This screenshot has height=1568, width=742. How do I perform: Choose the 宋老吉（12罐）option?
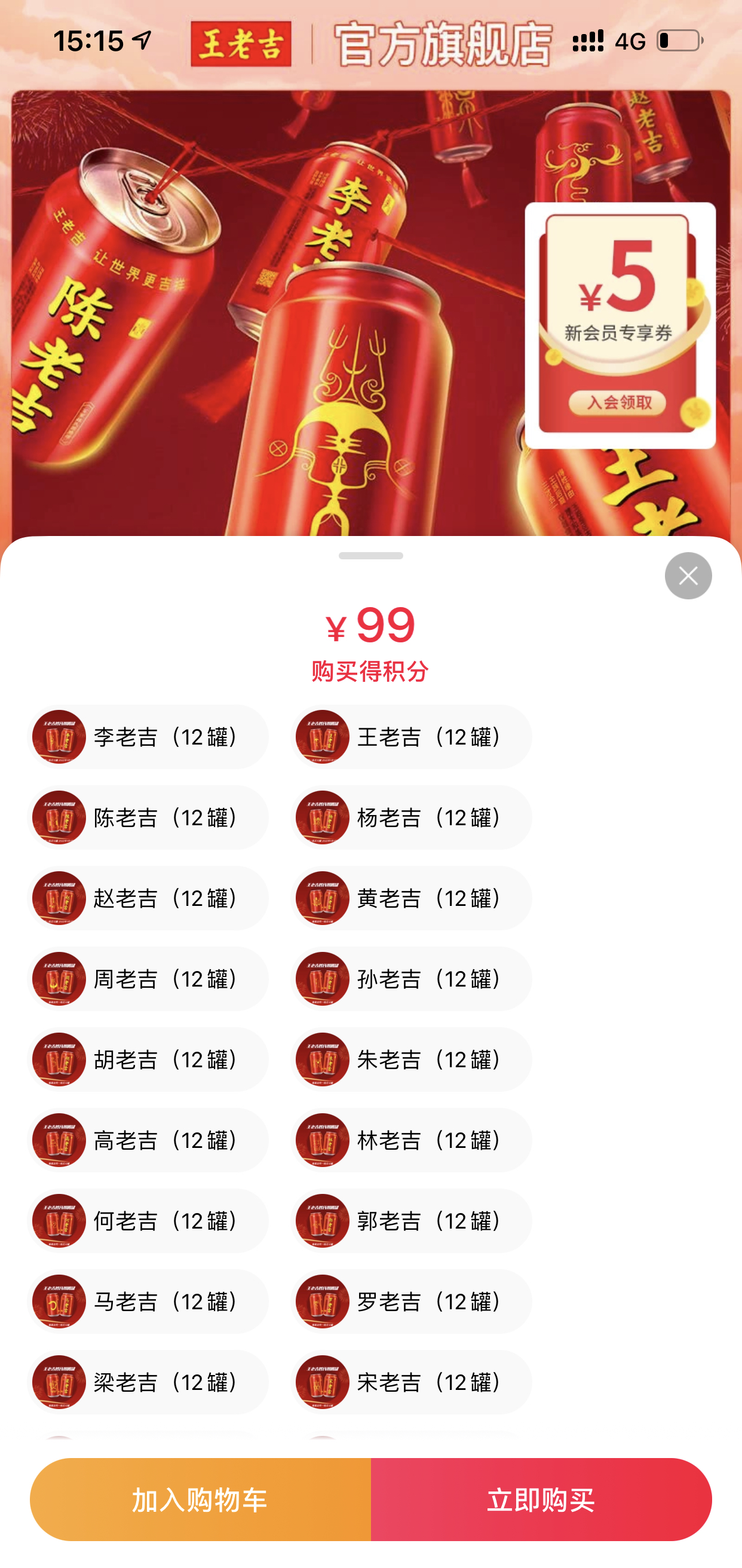point(412,1382)
